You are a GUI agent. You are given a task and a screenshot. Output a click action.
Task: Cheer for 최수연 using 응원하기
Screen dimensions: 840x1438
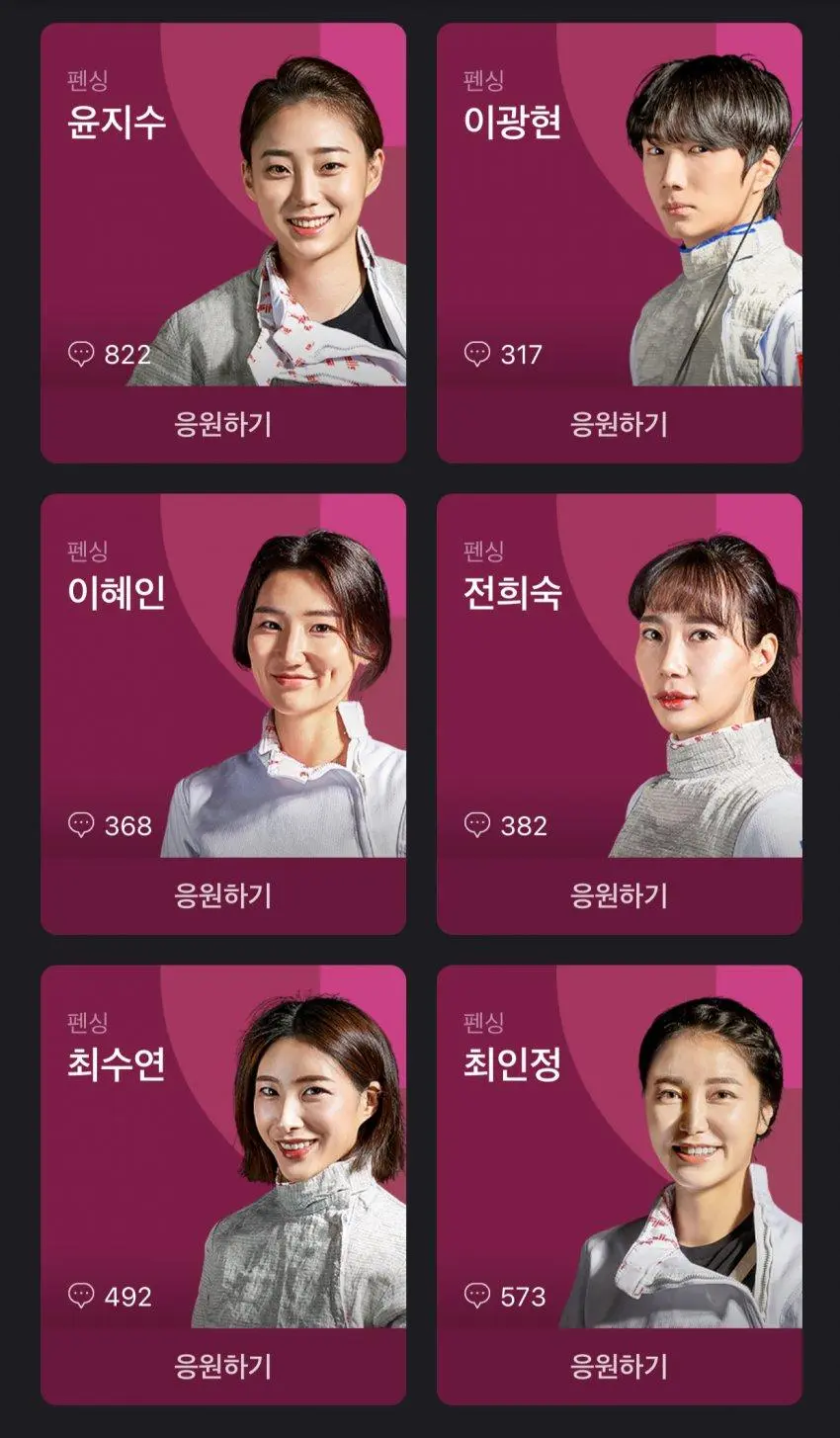(222, 1367)
